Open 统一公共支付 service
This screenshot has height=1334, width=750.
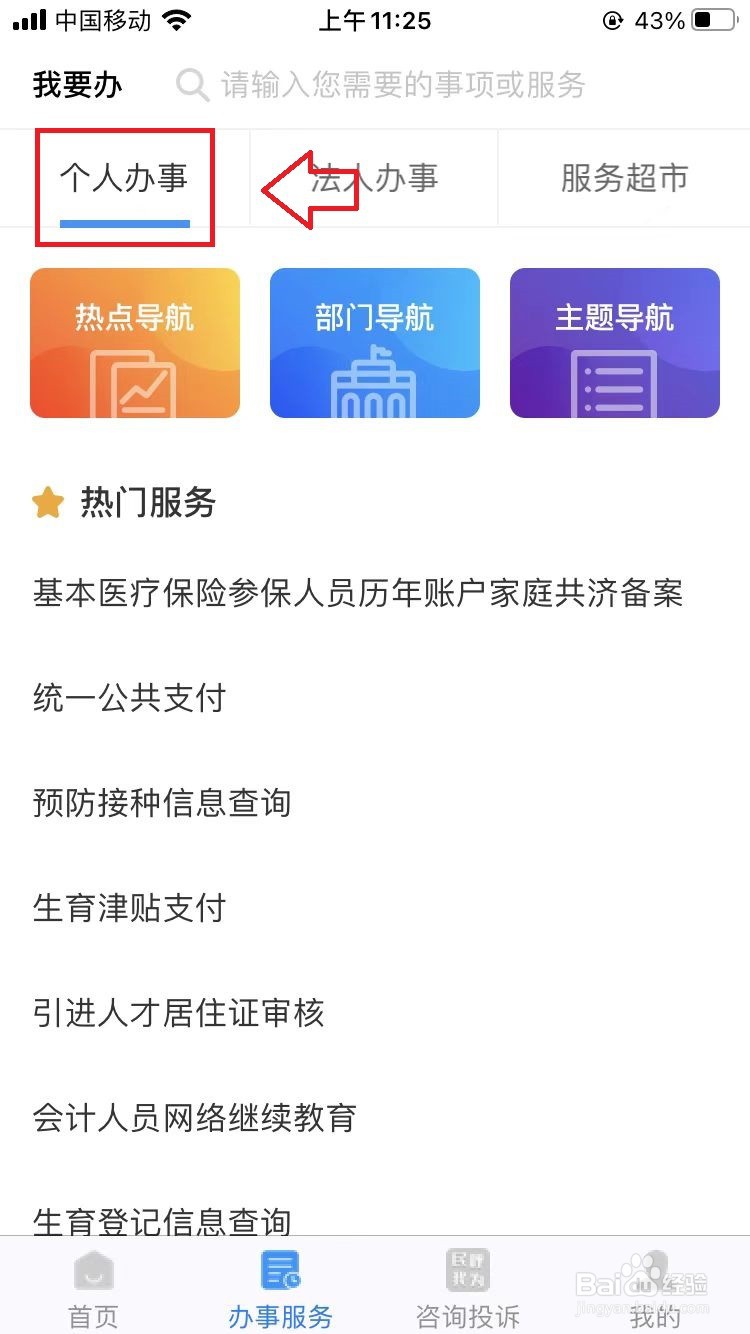[130, 698]
